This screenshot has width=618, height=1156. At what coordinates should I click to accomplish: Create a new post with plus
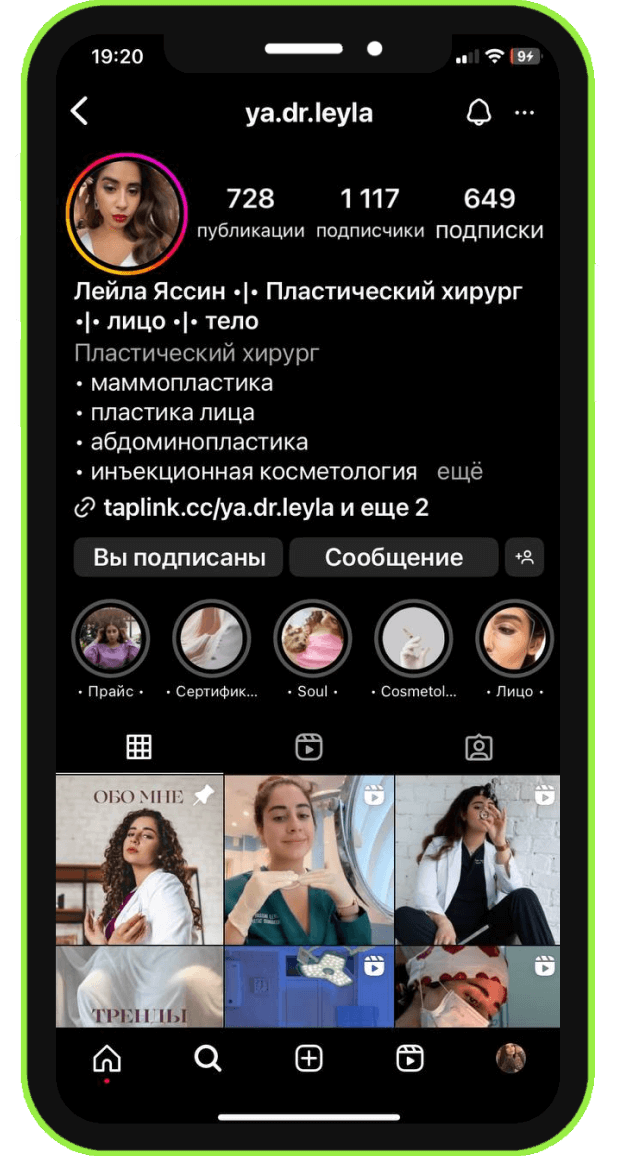[309, 1059]
